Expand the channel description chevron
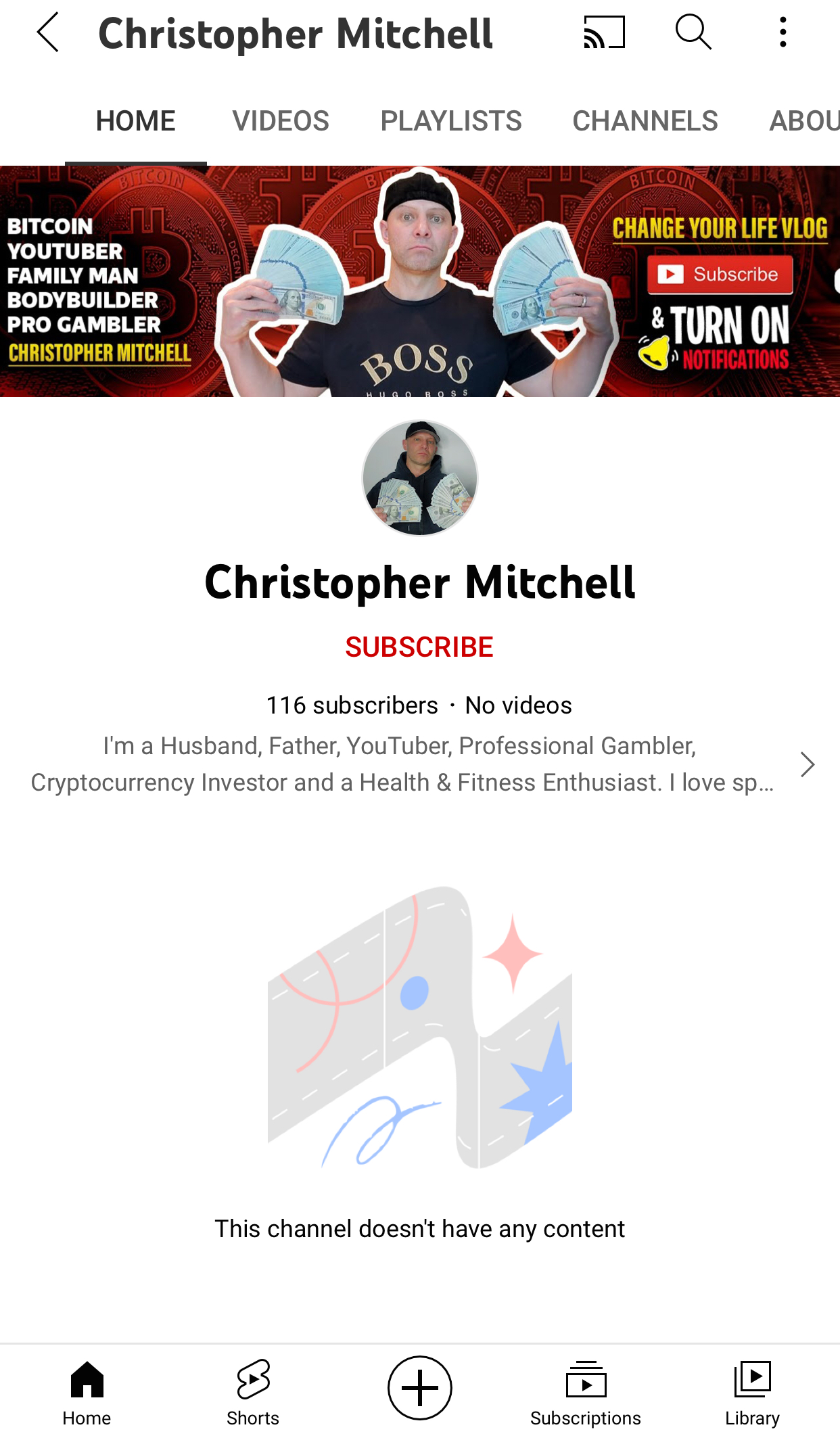840x1440 pixels. [x=807, y=764]
